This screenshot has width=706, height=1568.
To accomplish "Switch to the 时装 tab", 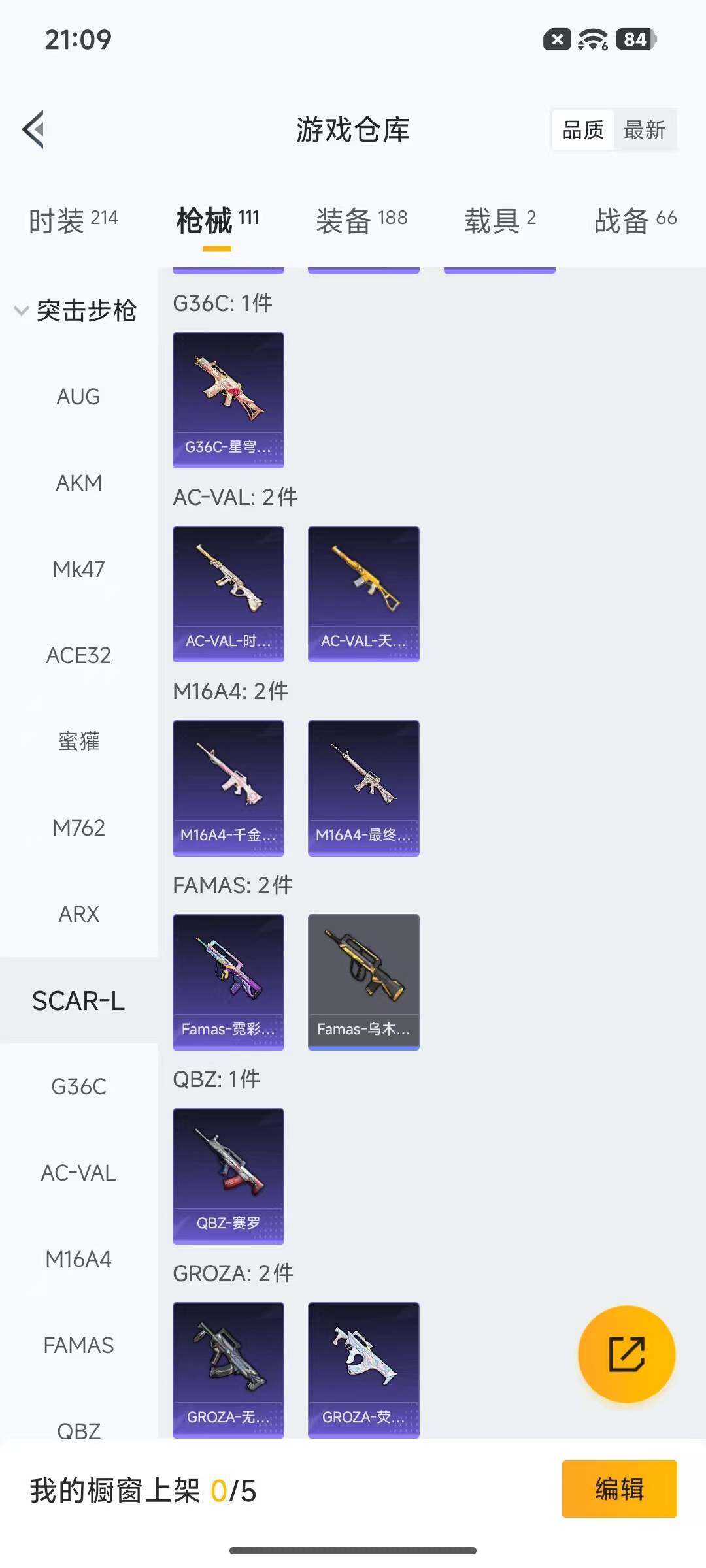I will pyautogui.click(x=73, y=220).
